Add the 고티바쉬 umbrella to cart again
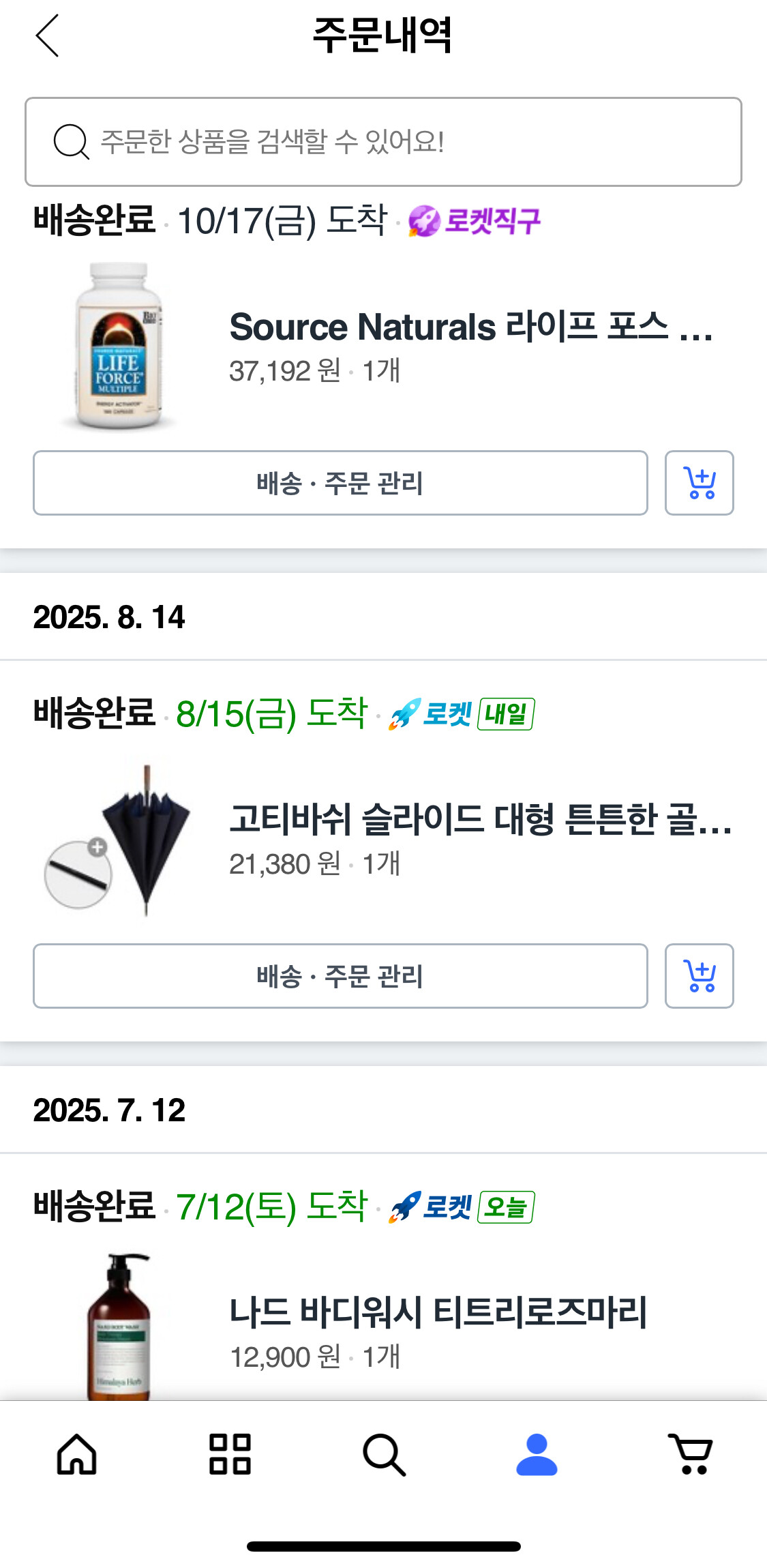767x1568 pixels. coord(699,976)
